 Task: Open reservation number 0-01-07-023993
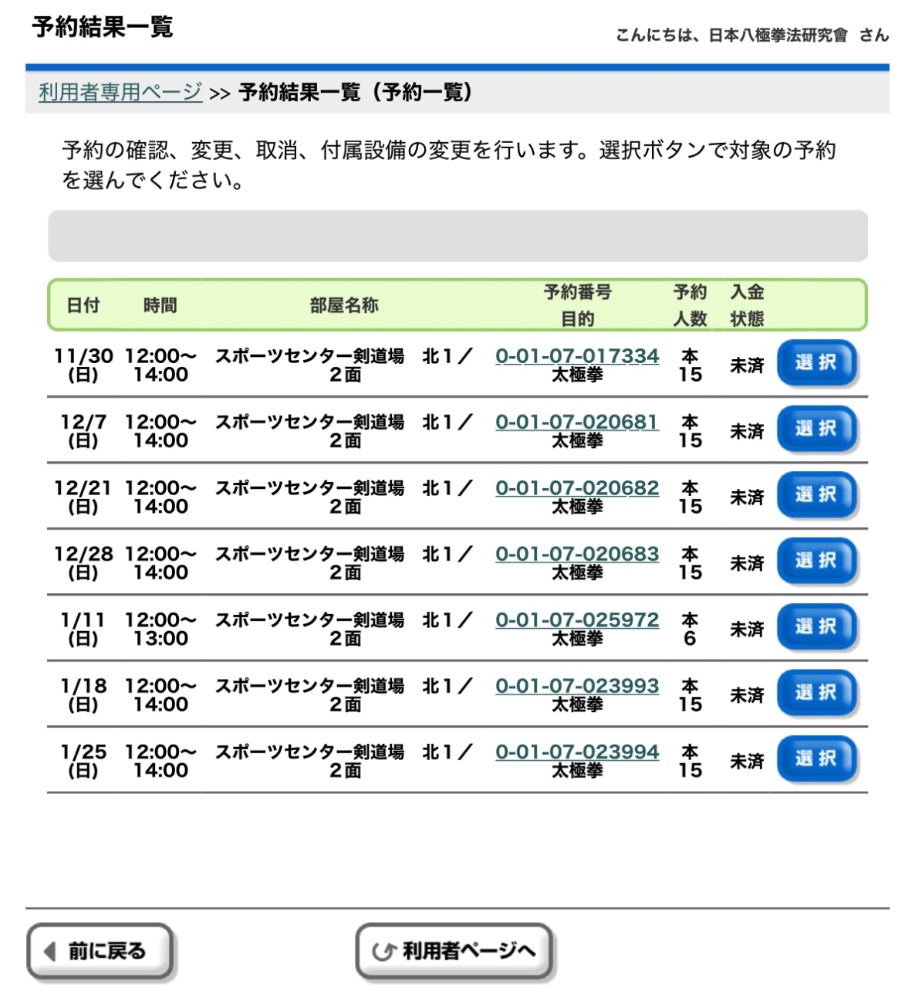tap(577, 686)
